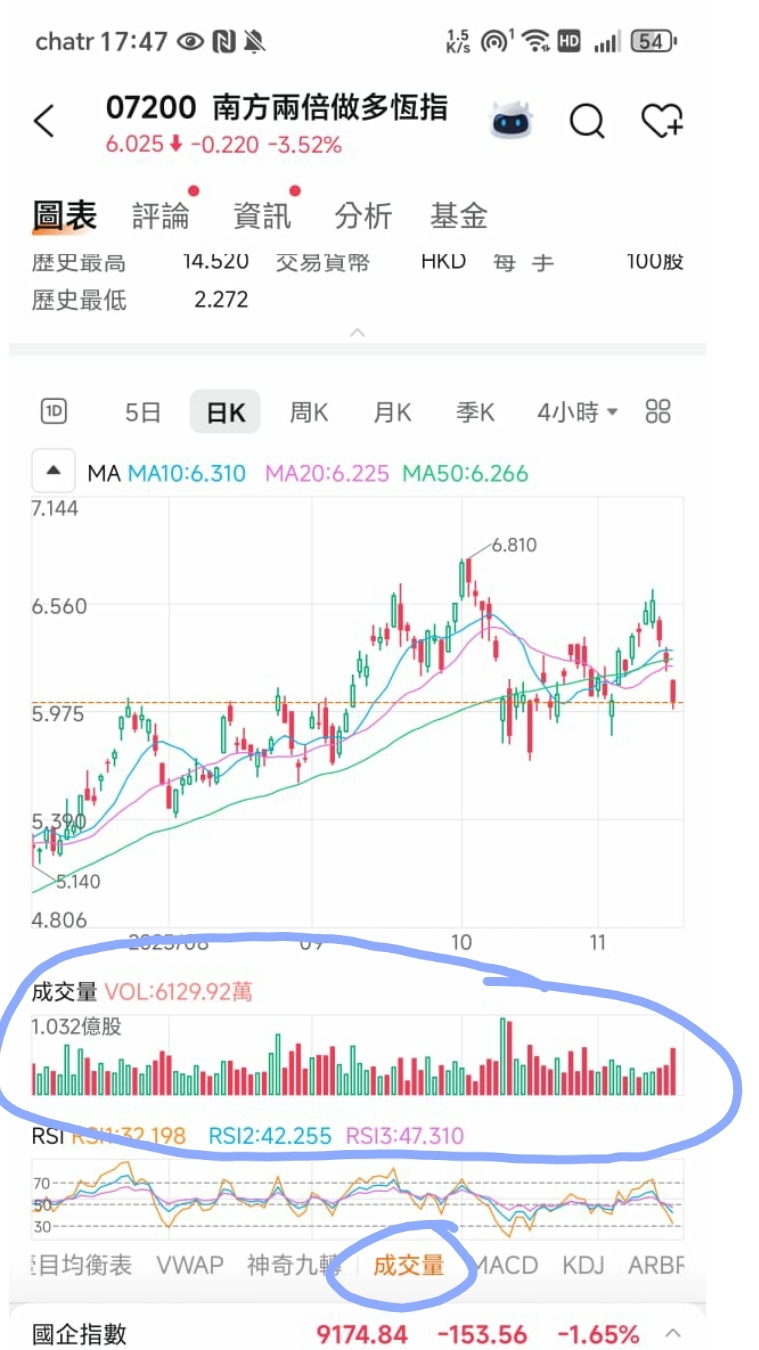Open the chart layout grid icon
Image resolution: width=759 pixels, height=1350 pixels.
pos(658,411)
